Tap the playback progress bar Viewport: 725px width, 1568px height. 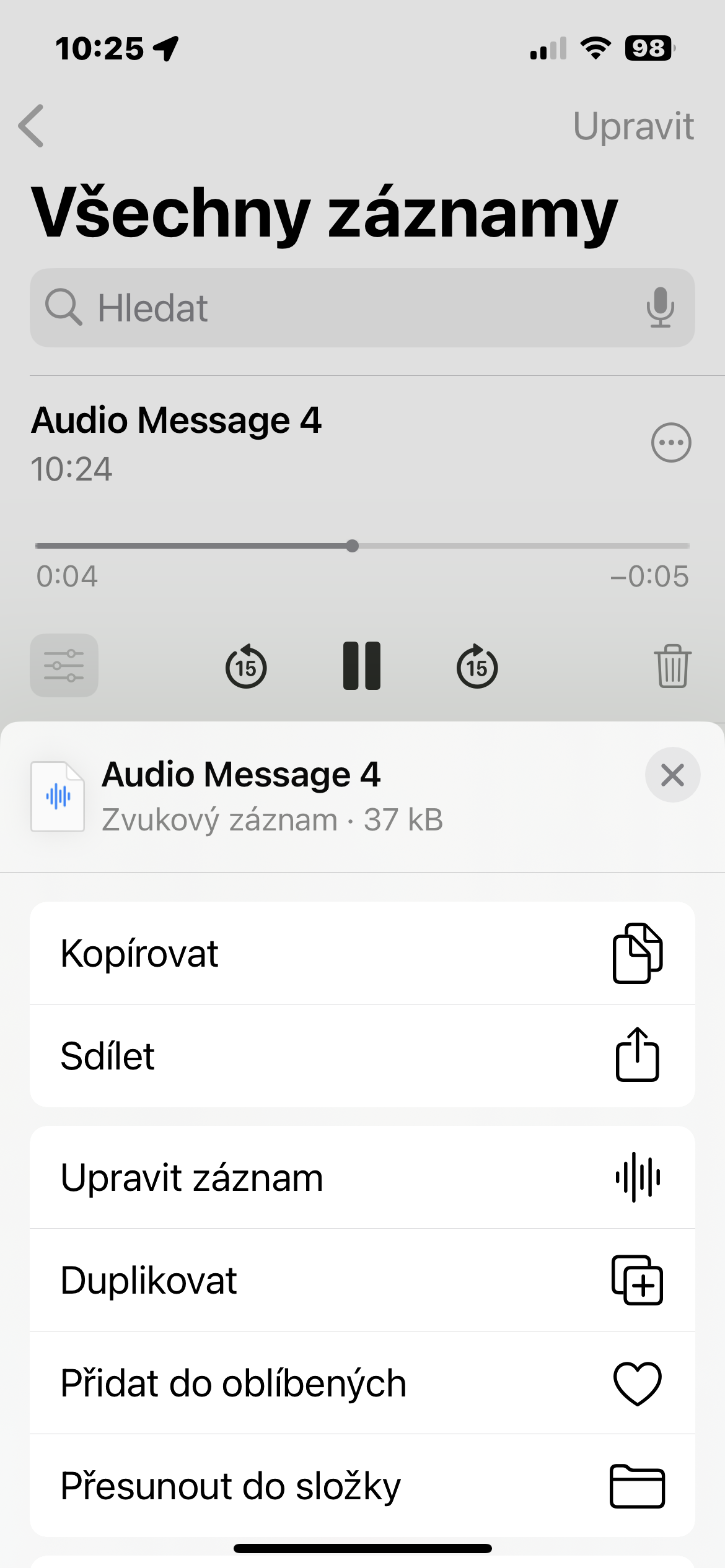pos(362,546)
